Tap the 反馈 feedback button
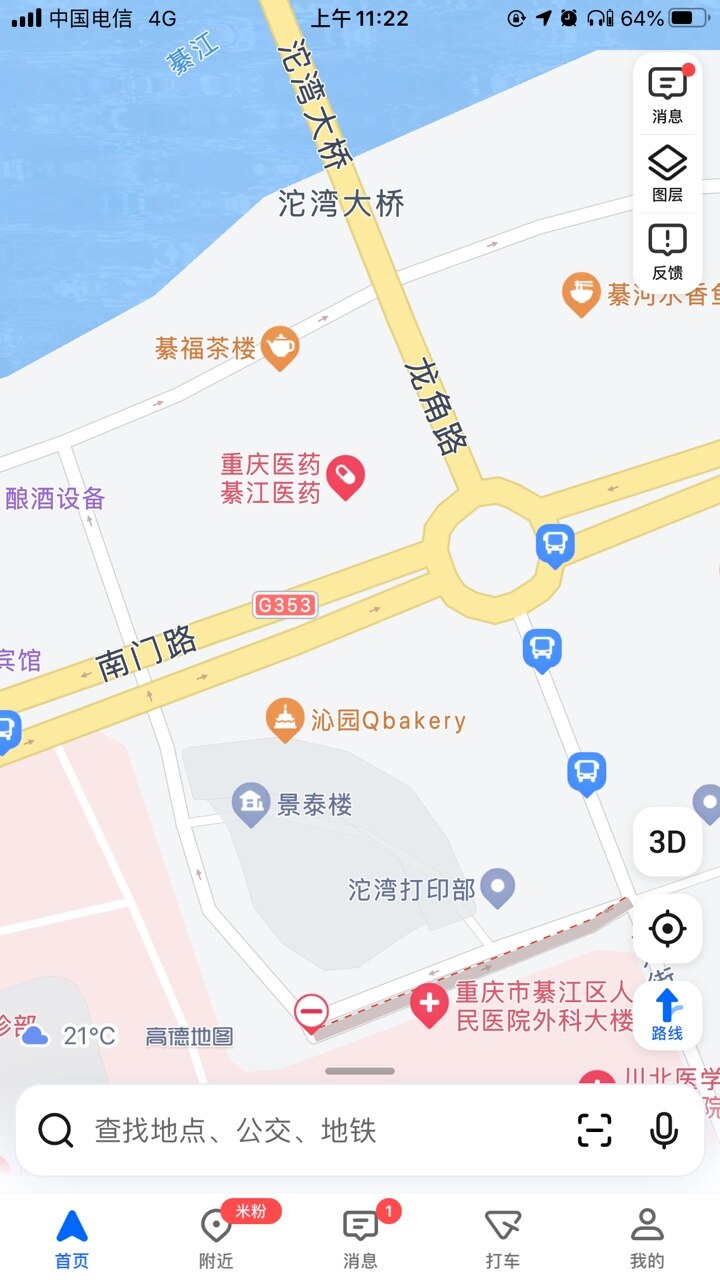 667,251
